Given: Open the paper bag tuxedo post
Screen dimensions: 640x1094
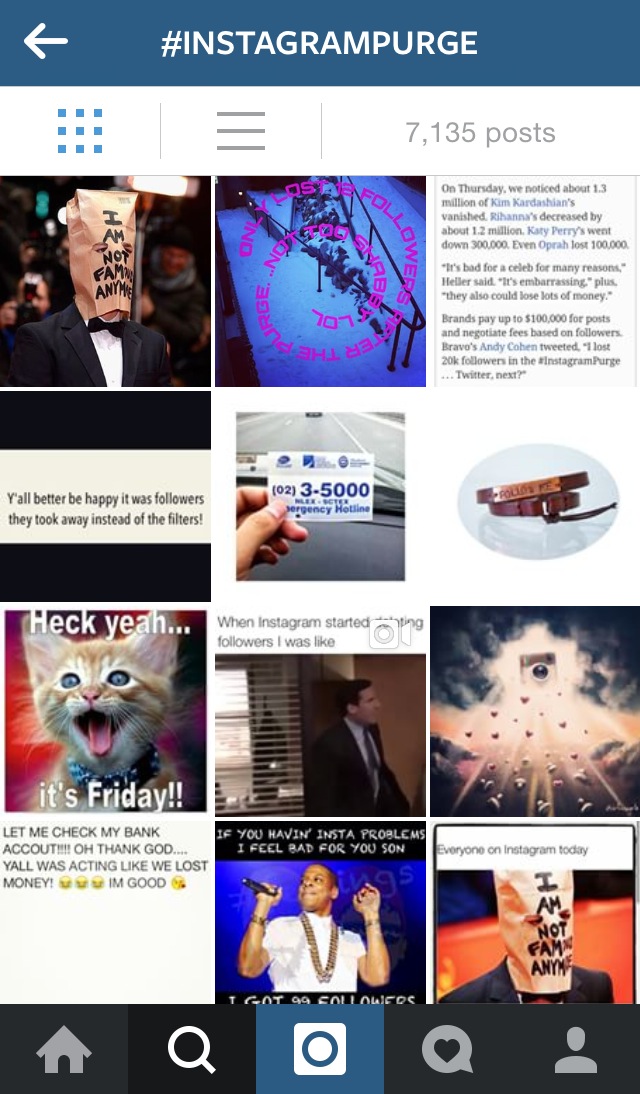Looking at the screenshot, I should pyautogui.click(x=105, y=281).
